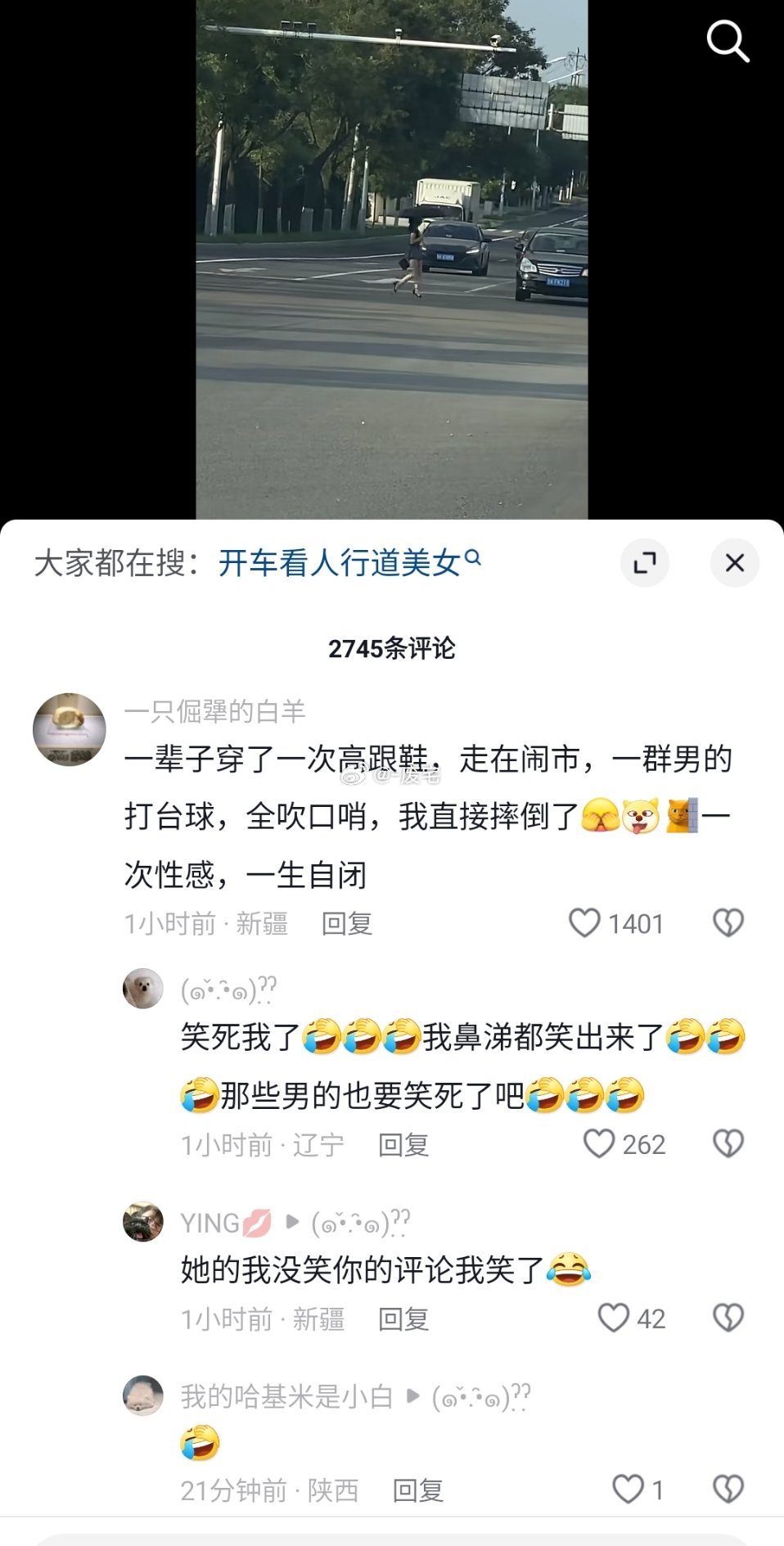This screenshot has height=1546, width=784.
Task: Open the trending search 开车看人行道美女
Action: [349, 563]
